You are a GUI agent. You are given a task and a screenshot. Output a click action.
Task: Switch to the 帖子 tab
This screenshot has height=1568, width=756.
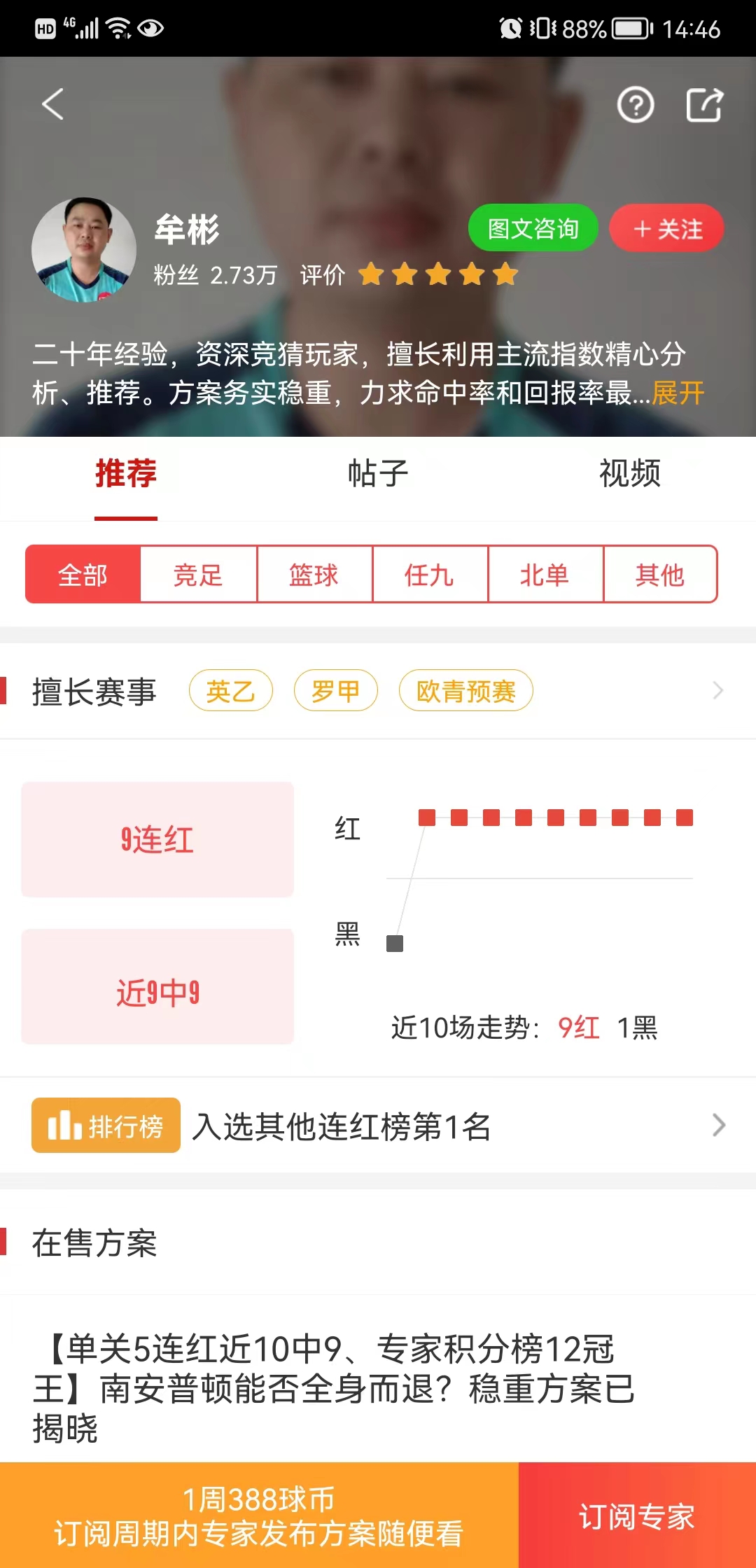point(378,474)
